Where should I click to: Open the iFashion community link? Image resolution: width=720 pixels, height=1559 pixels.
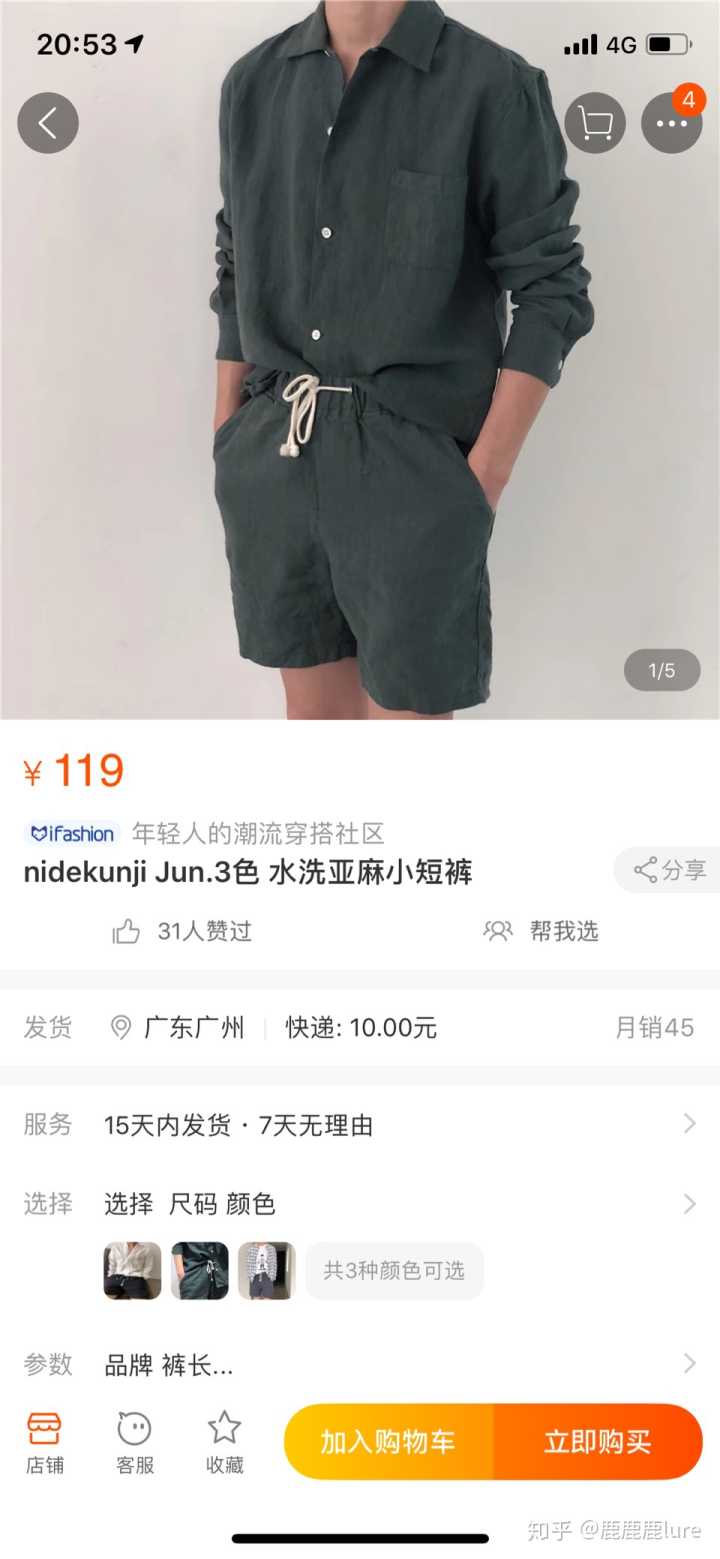205,834
